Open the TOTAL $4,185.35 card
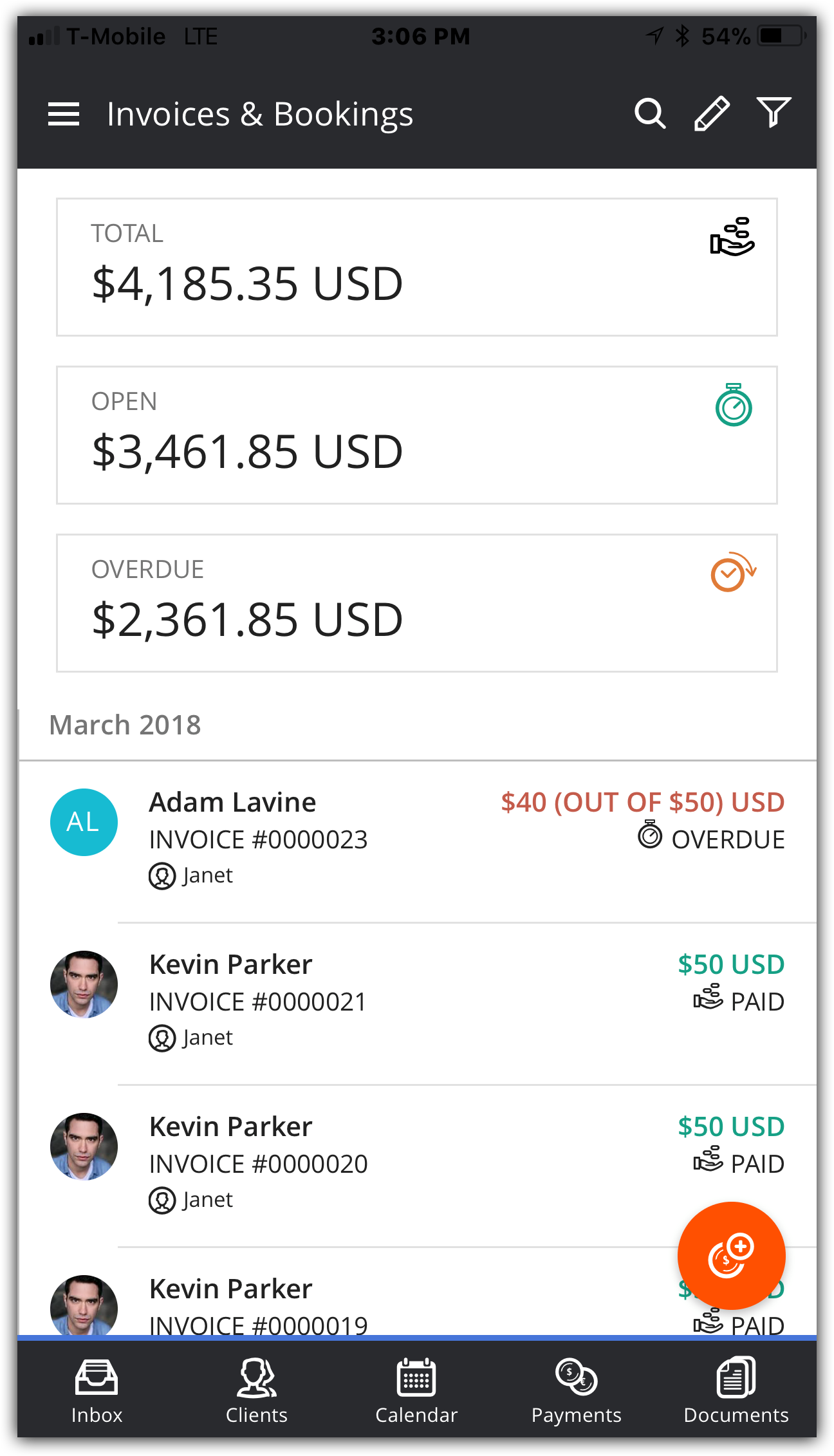 (417, 267)
